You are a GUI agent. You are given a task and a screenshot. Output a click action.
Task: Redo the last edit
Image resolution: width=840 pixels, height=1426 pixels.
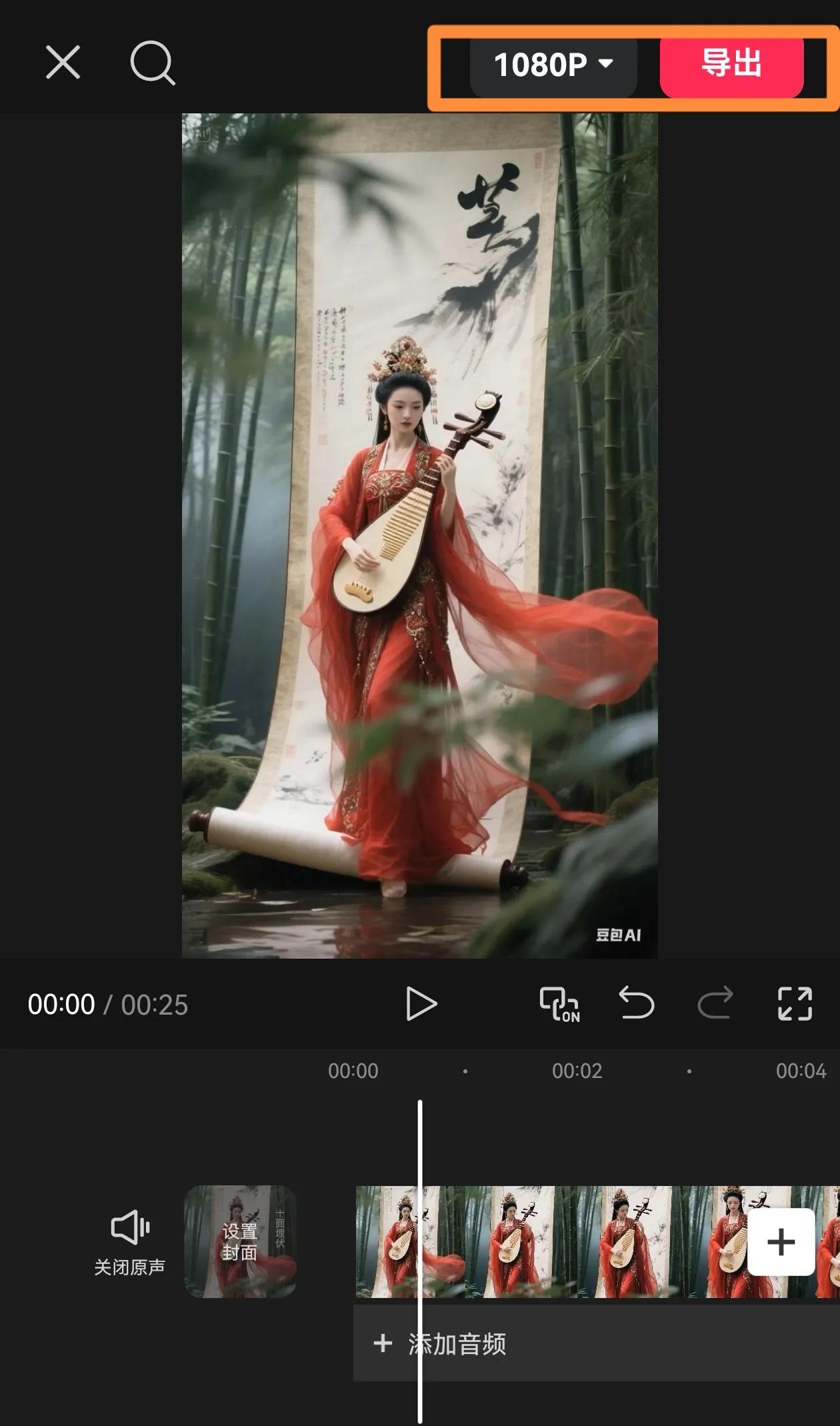click(x=715, y=1004)
